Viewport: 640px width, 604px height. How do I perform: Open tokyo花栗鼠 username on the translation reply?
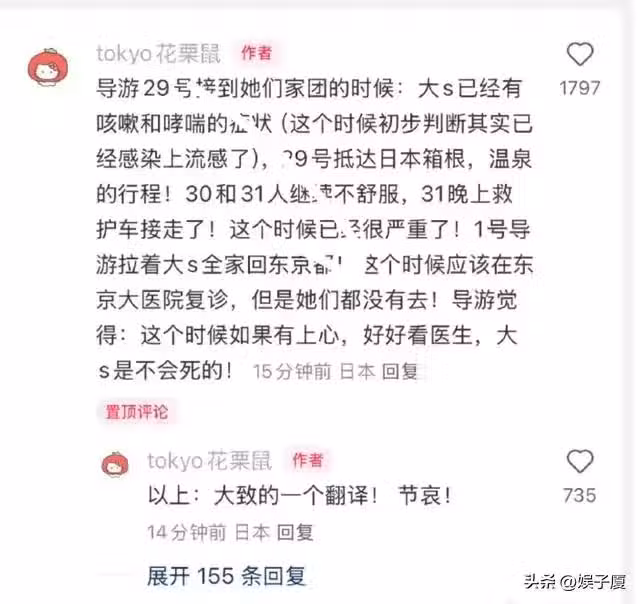point(211,460)
